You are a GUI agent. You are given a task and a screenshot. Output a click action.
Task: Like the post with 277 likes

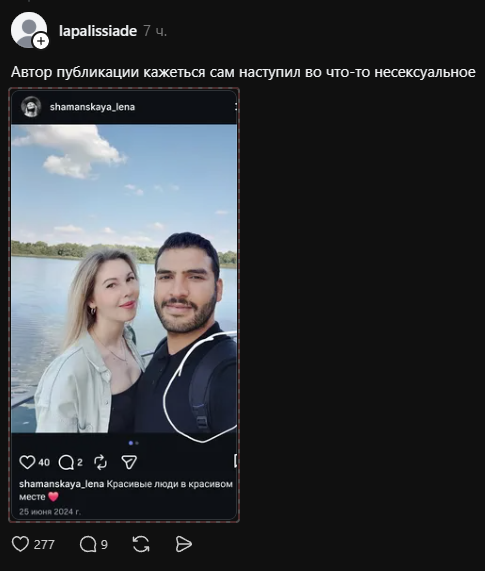20,544
